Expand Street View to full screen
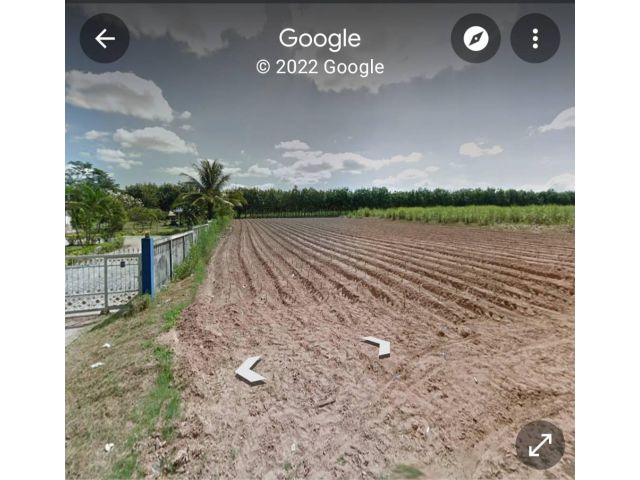This screenshot has width=640, height=480. (x=540, y=445)
